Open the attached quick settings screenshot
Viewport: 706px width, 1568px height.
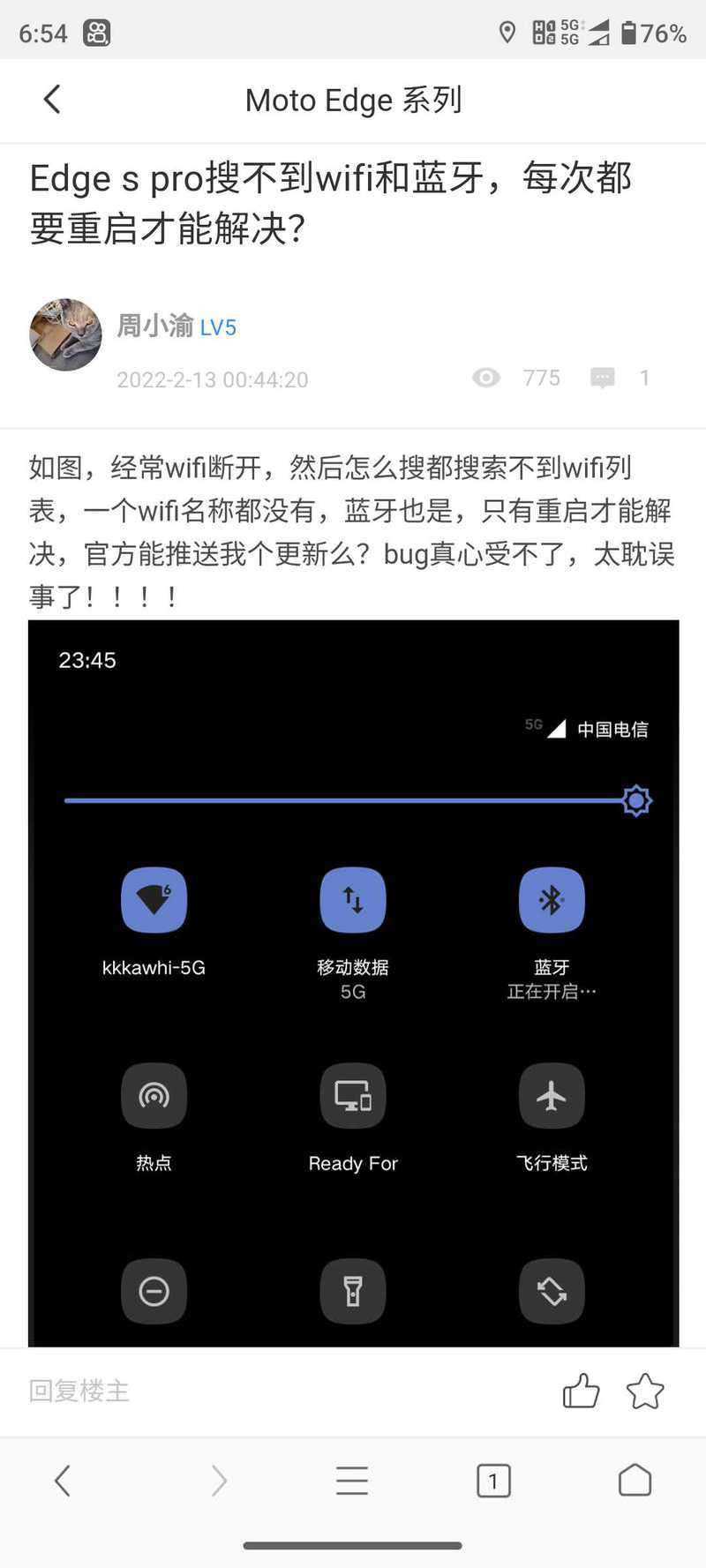[353, 983]
